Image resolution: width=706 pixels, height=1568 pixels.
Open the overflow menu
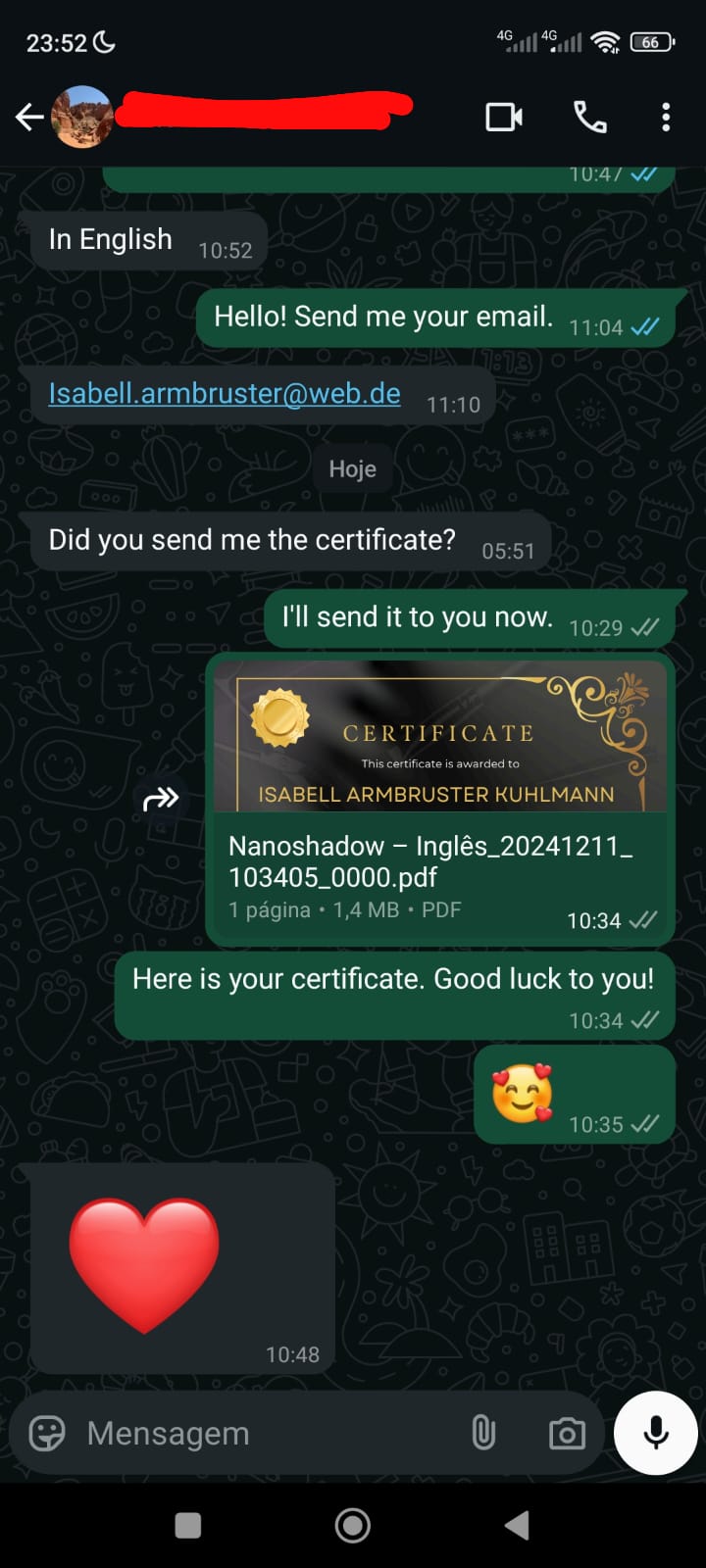[x=666, y=118]
